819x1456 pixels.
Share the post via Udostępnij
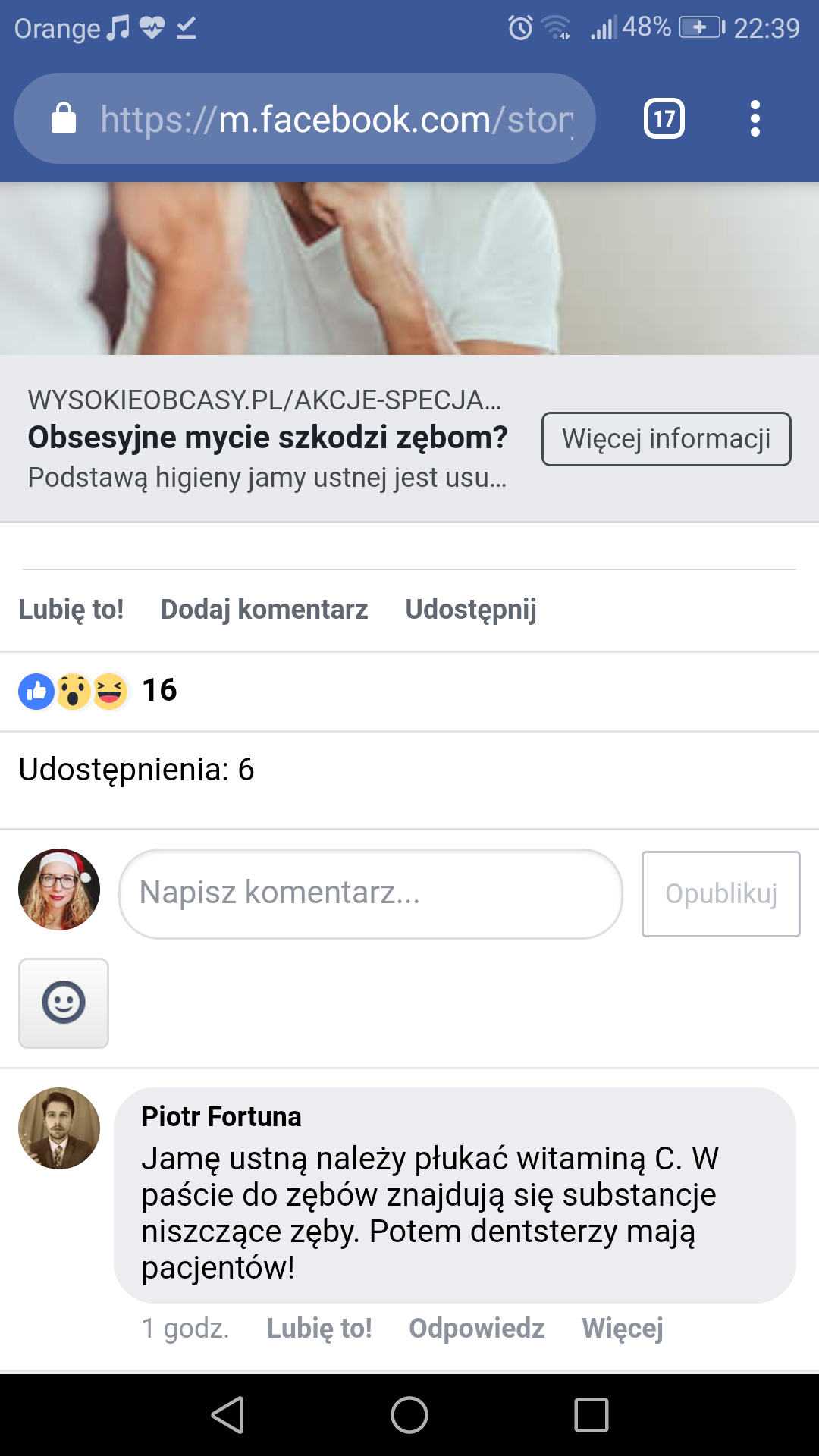471,610
